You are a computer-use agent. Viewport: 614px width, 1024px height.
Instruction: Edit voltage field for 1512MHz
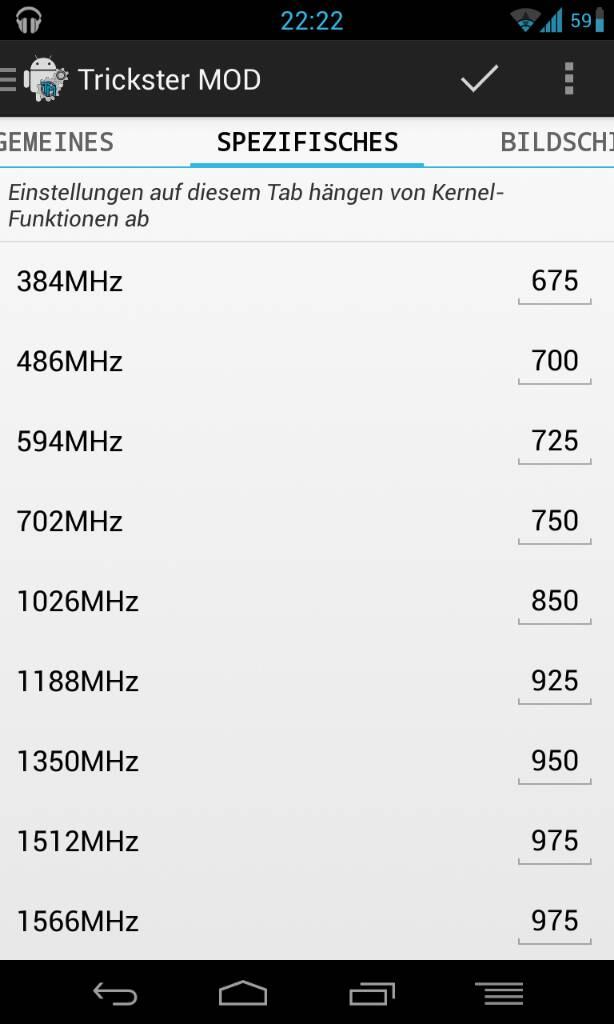coord(555,842)
